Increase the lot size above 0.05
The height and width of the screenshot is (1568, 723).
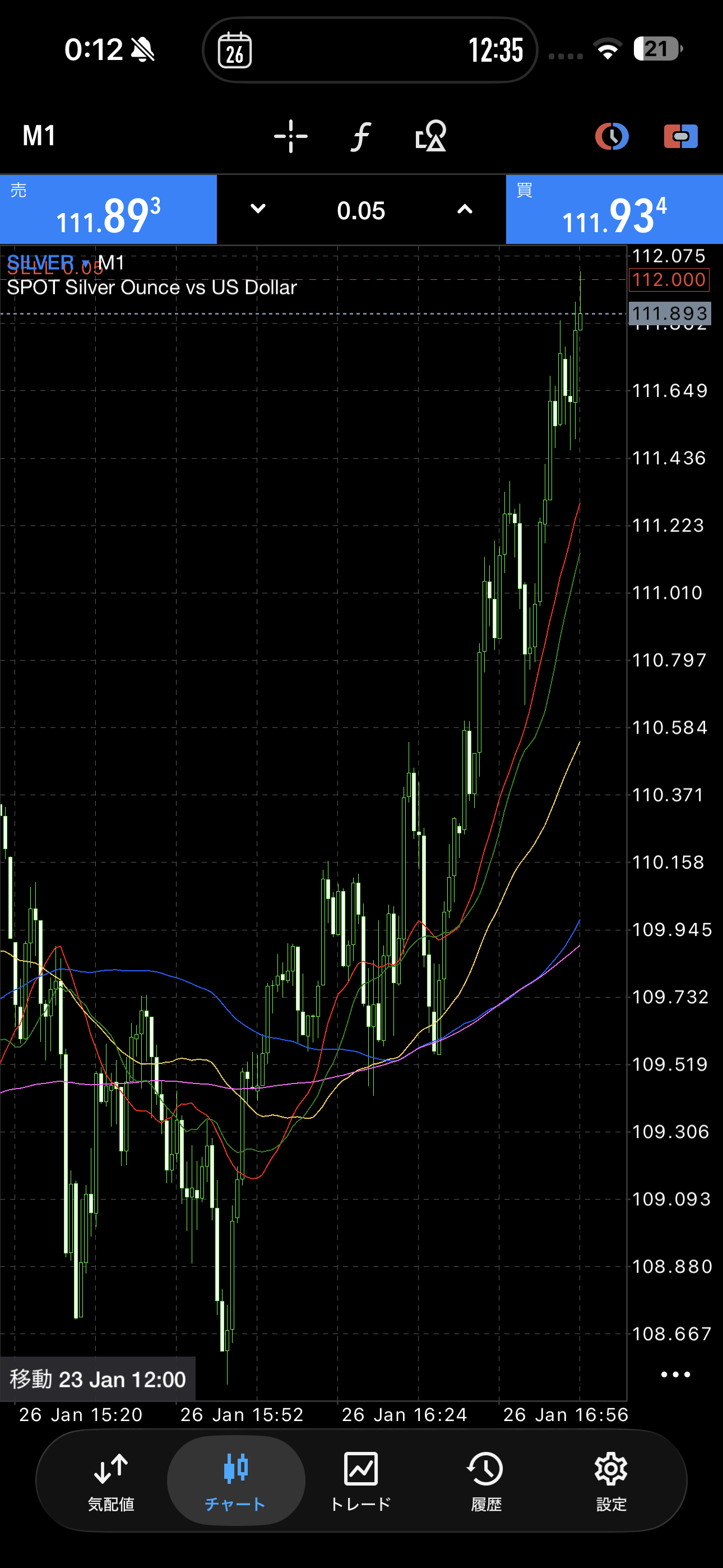pos(465,209)
